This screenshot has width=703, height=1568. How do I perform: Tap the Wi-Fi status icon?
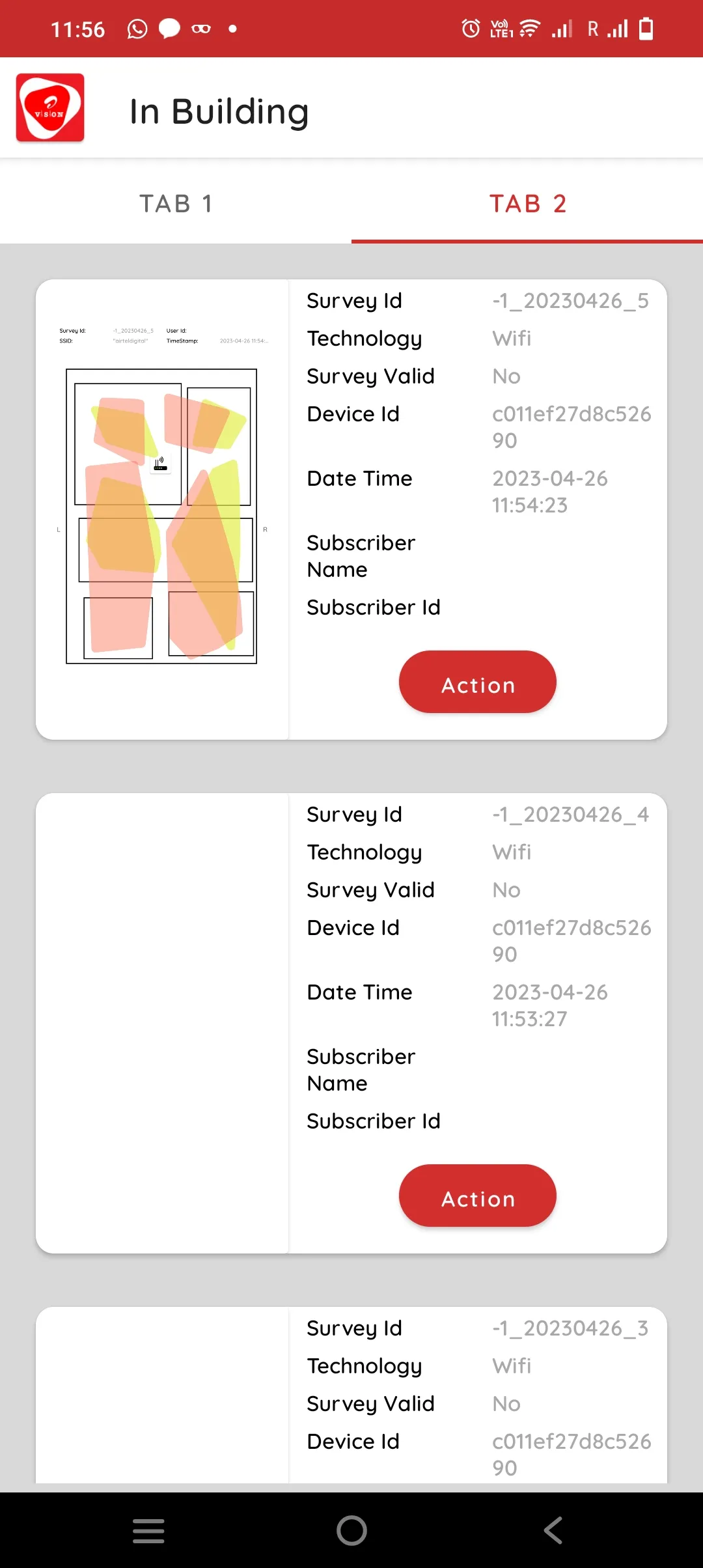coord(529,28)
